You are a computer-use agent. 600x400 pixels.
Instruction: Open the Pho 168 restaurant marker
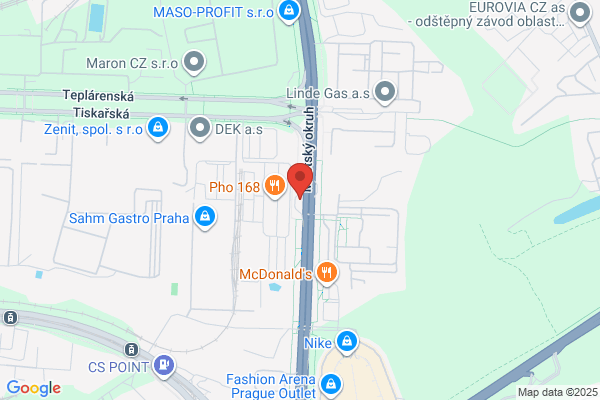(275, 186)
